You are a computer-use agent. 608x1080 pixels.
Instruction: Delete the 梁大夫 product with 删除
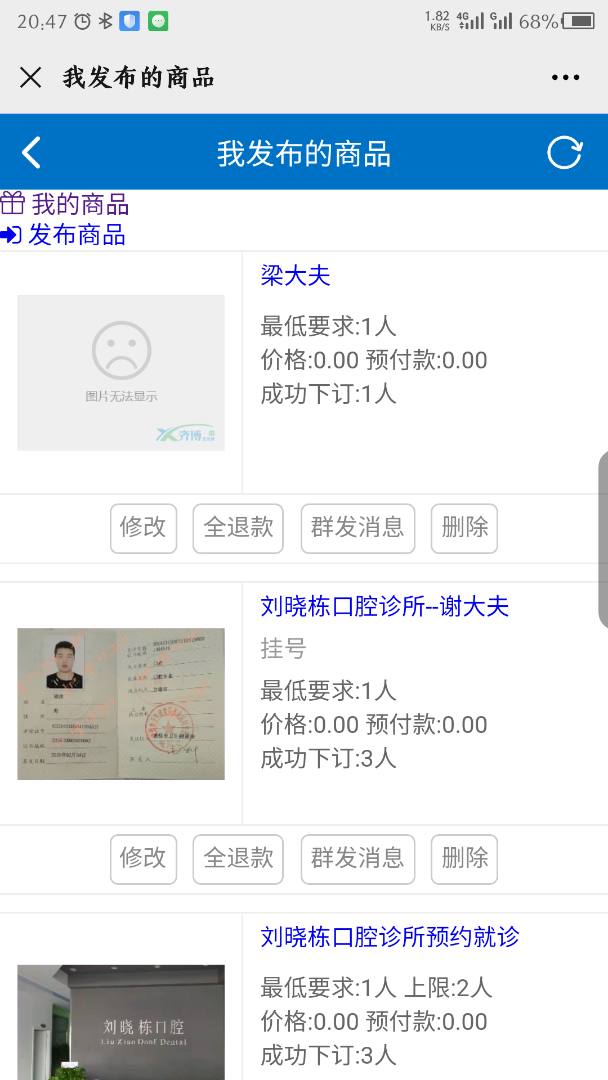coord(464,528)
